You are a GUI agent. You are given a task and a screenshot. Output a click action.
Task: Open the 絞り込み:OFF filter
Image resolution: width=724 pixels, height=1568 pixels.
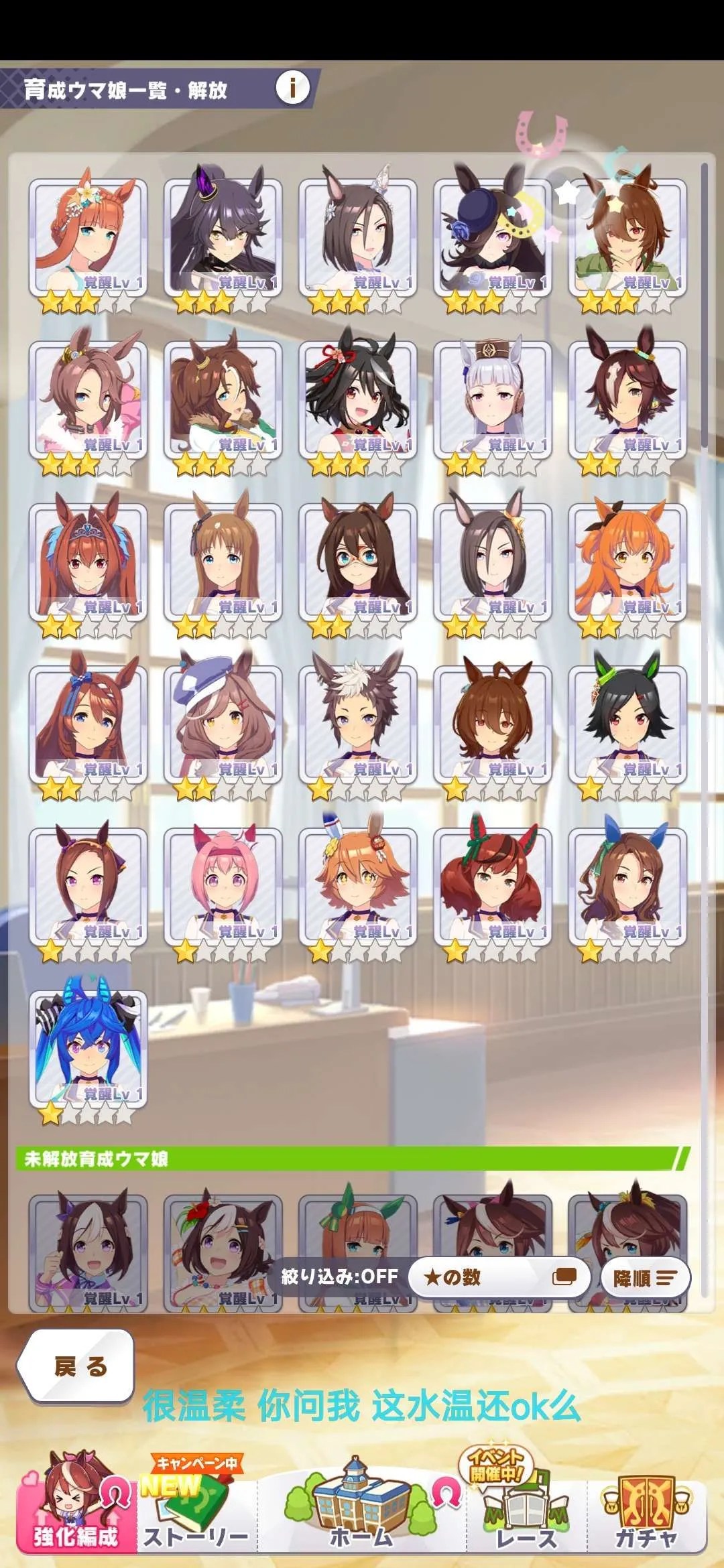(x=339, y=1276)
